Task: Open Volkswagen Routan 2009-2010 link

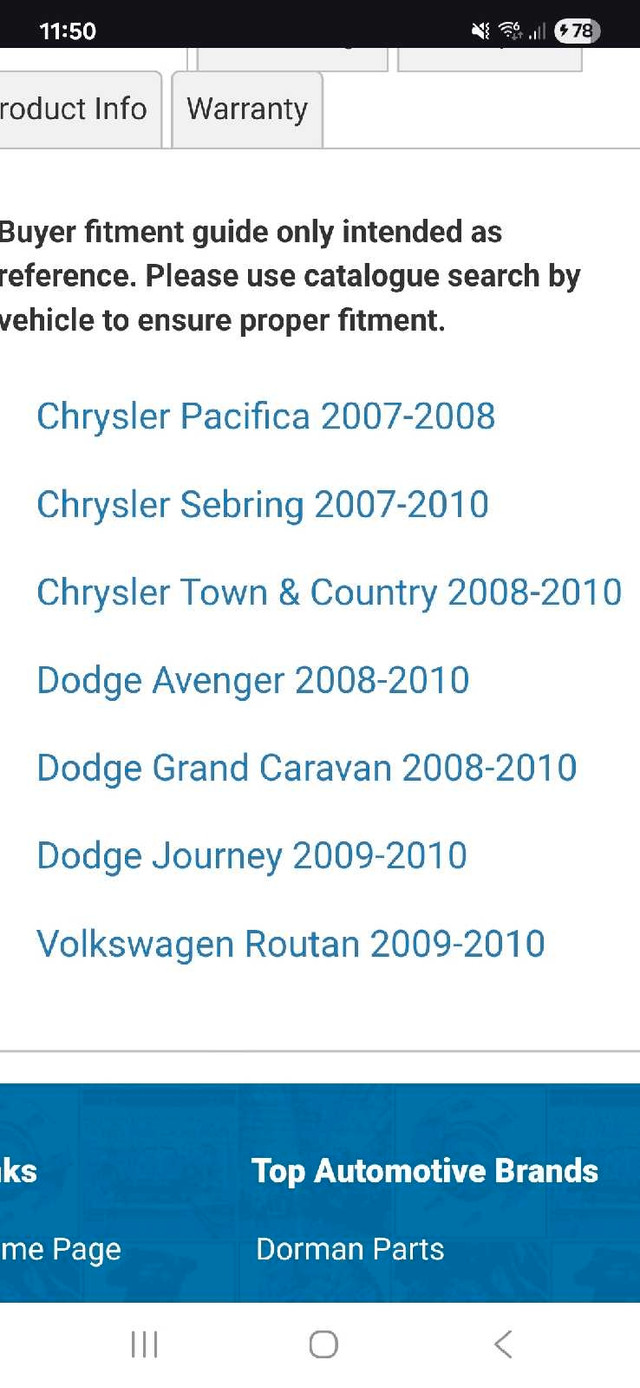Action: (290, 944)
